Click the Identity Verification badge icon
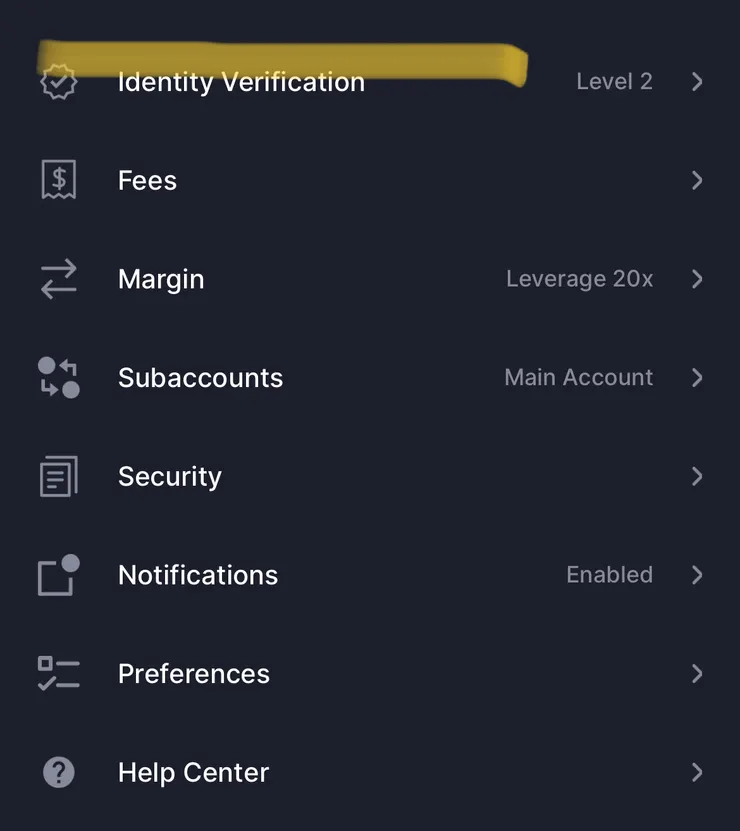This screenshot has height=831, width=740. pyautogui.click(x=59, y=81)
